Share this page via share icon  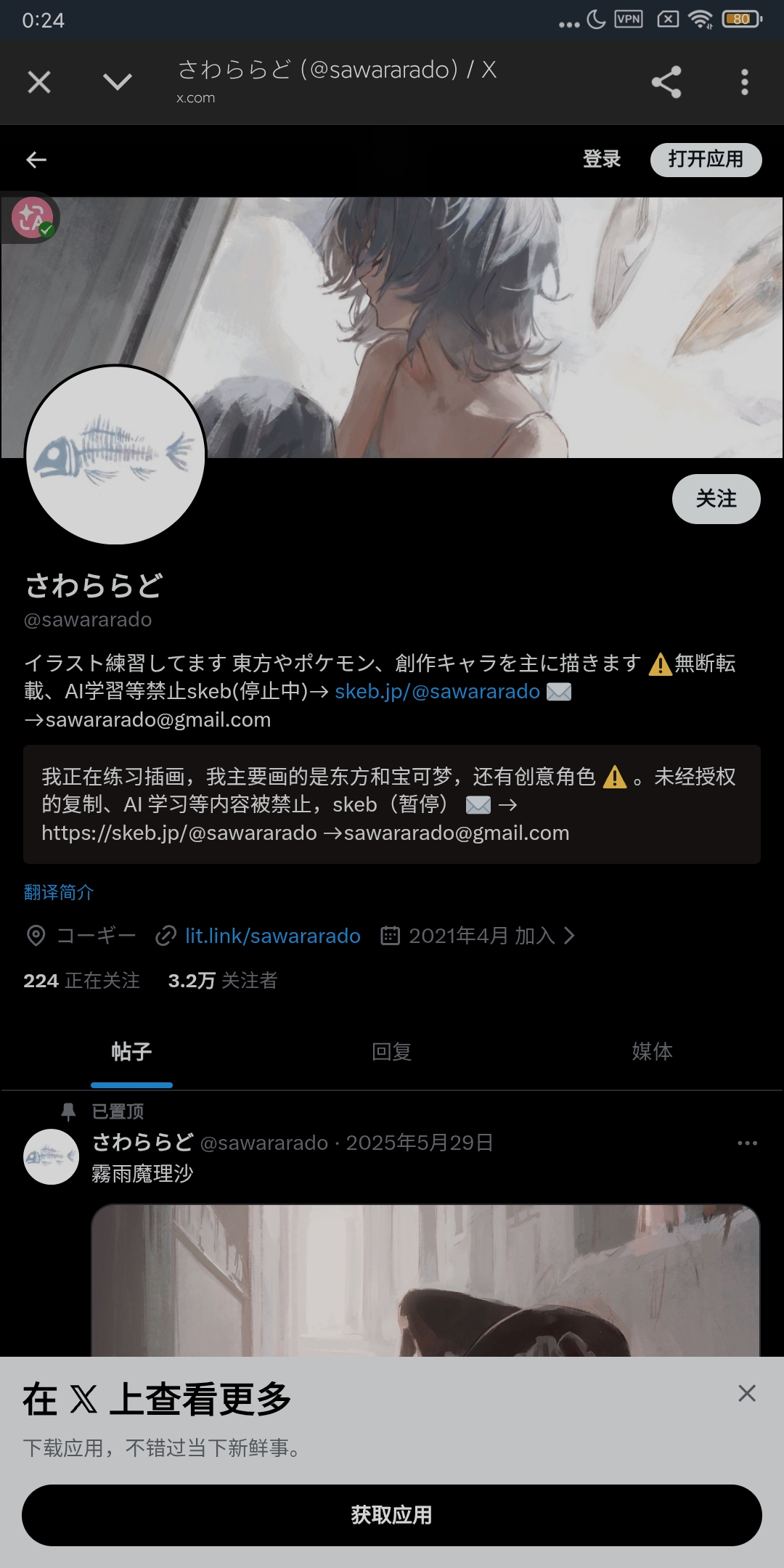(x=666, y=82)
